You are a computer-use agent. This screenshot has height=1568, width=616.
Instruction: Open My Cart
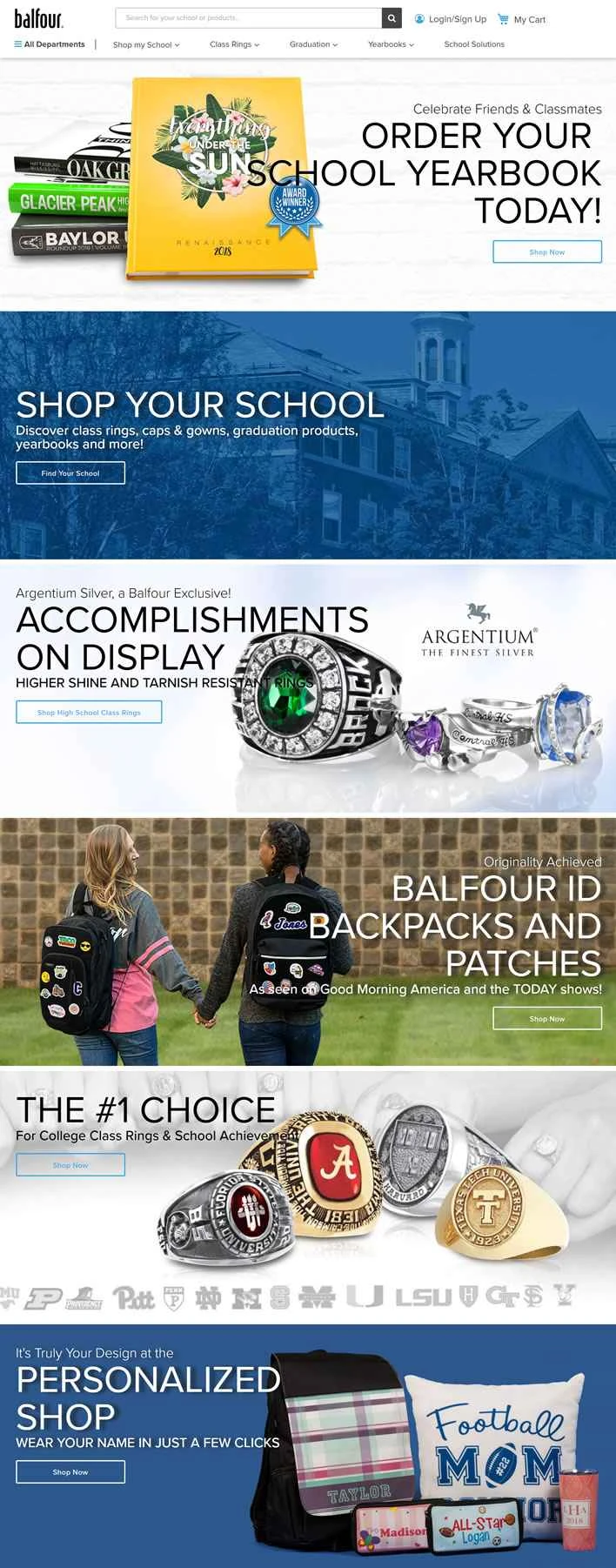[x=522, y=19]
